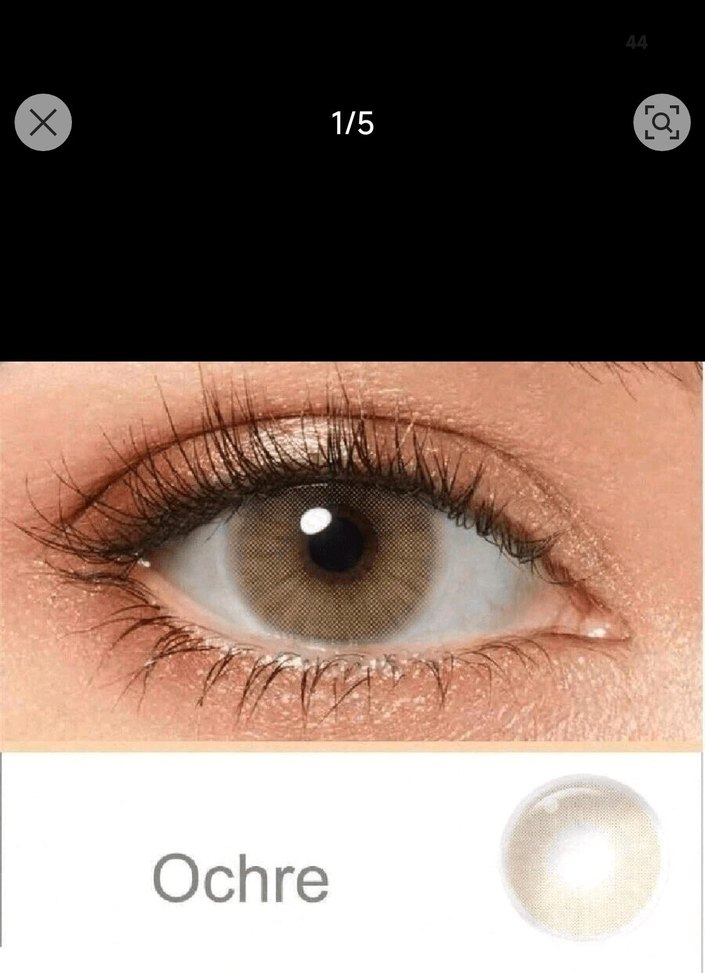
Task: Search by image with the scan icon
Action: 661,123
